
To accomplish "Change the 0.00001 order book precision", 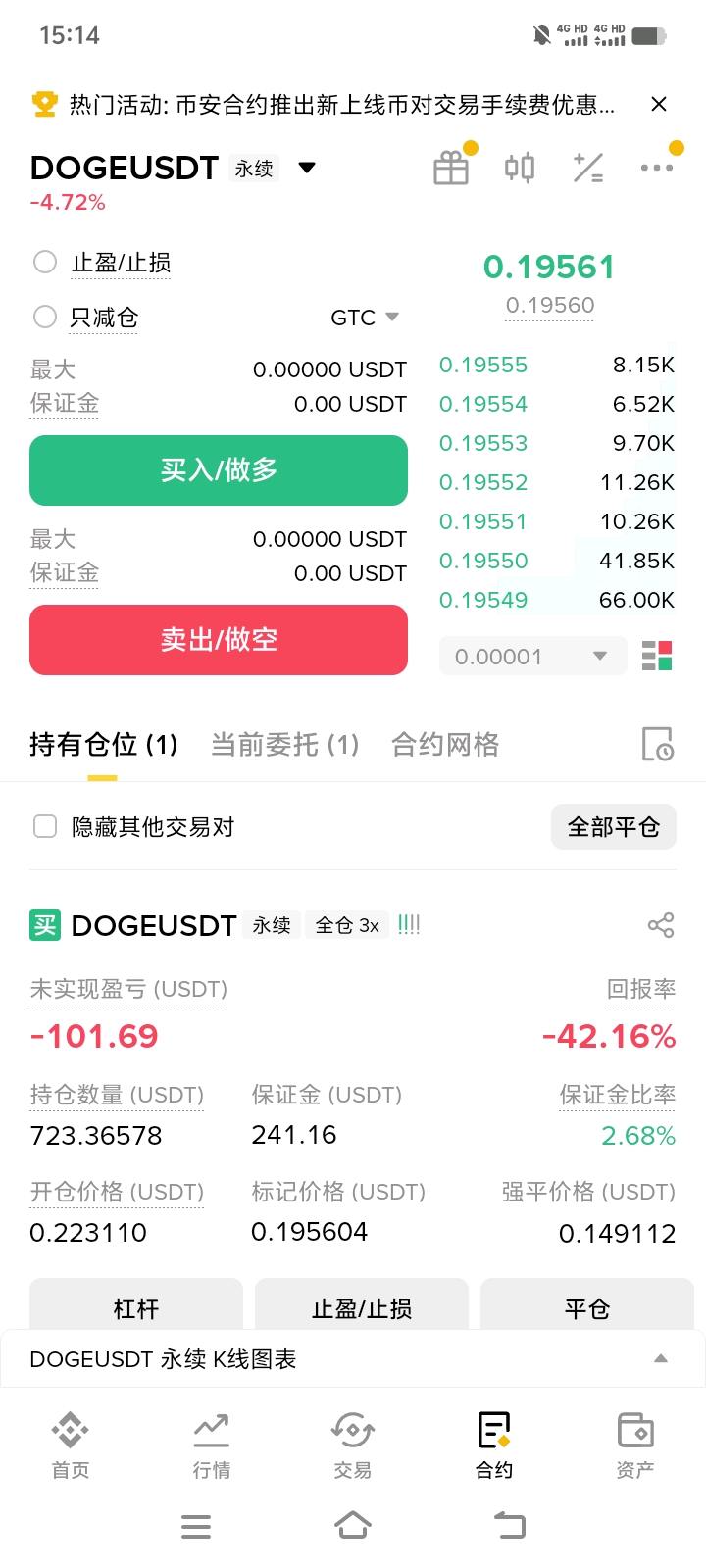I will pos(532,657).
